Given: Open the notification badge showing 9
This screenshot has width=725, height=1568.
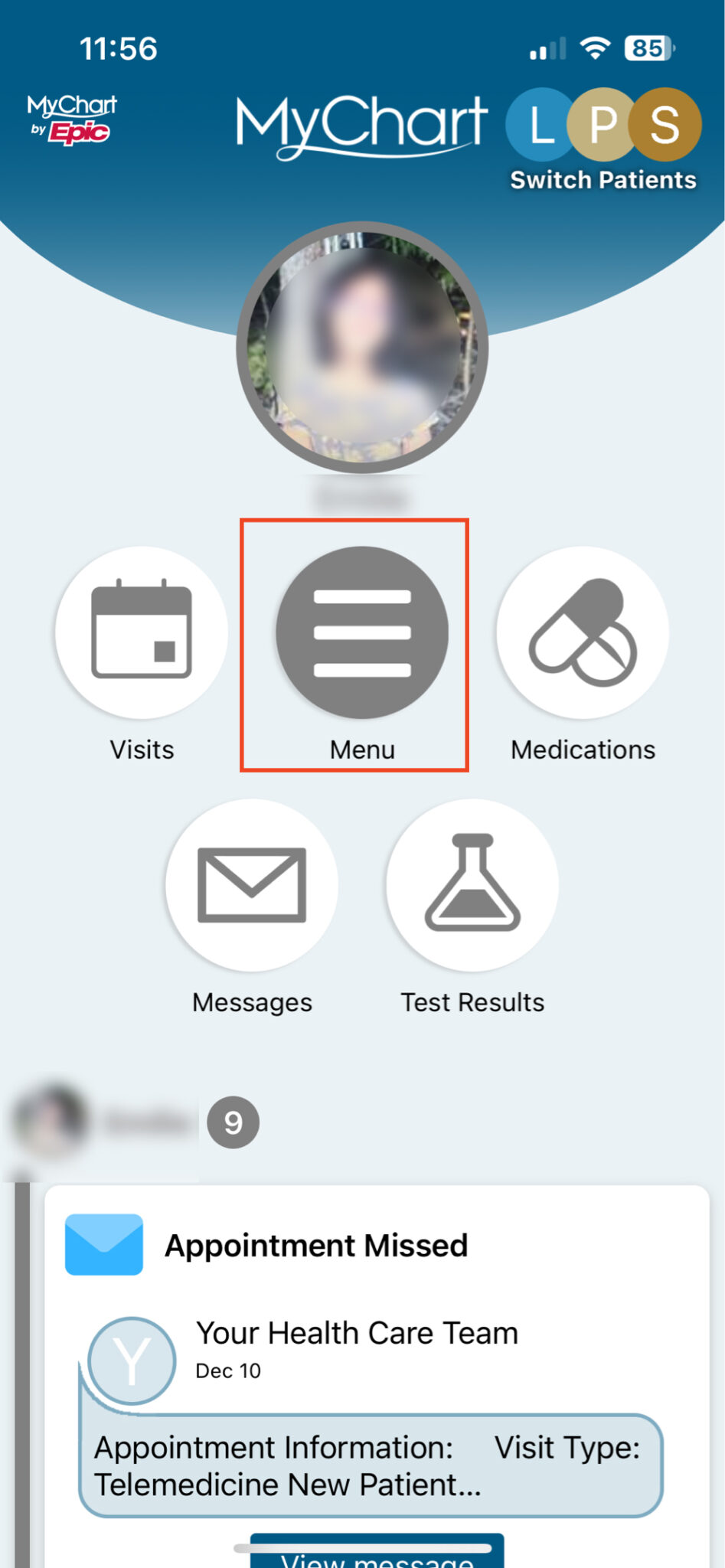Looking at the screenshot, I should coord(232,1123).
